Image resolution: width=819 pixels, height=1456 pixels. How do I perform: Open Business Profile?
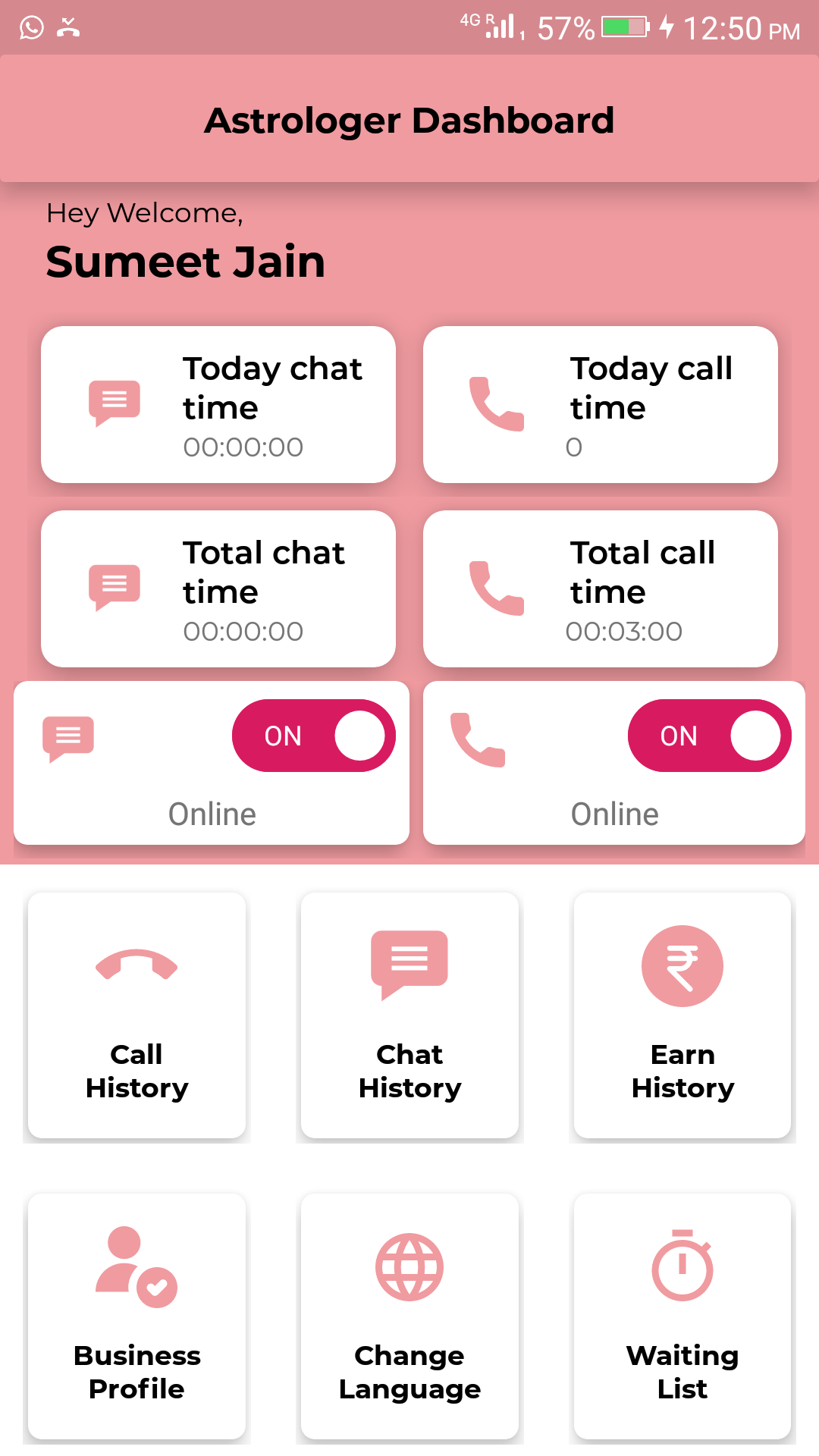point(136,1316)
